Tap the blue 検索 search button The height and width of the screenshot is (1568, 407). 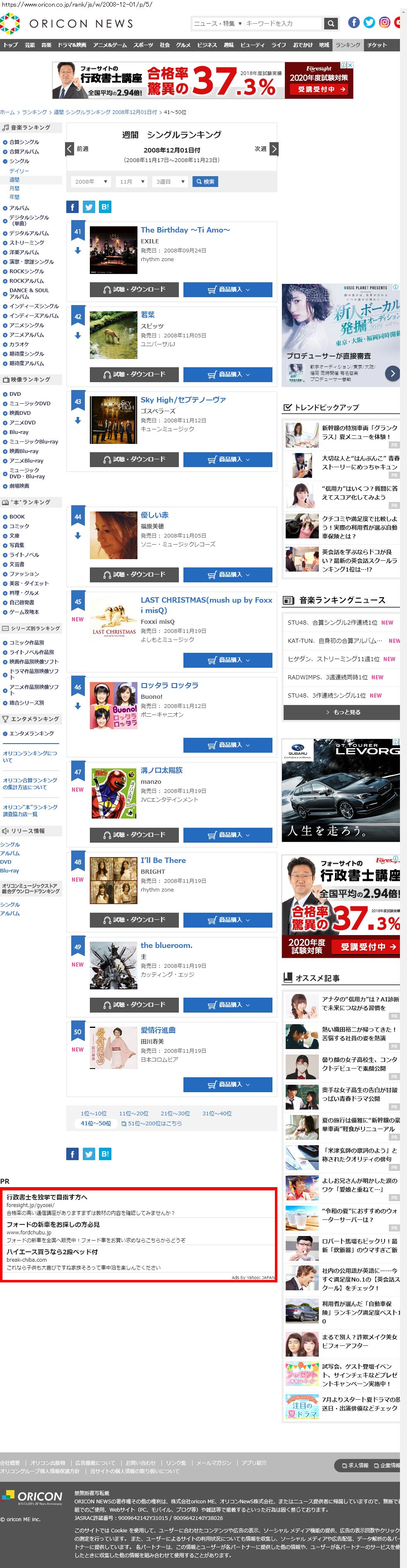pos(205,182)
